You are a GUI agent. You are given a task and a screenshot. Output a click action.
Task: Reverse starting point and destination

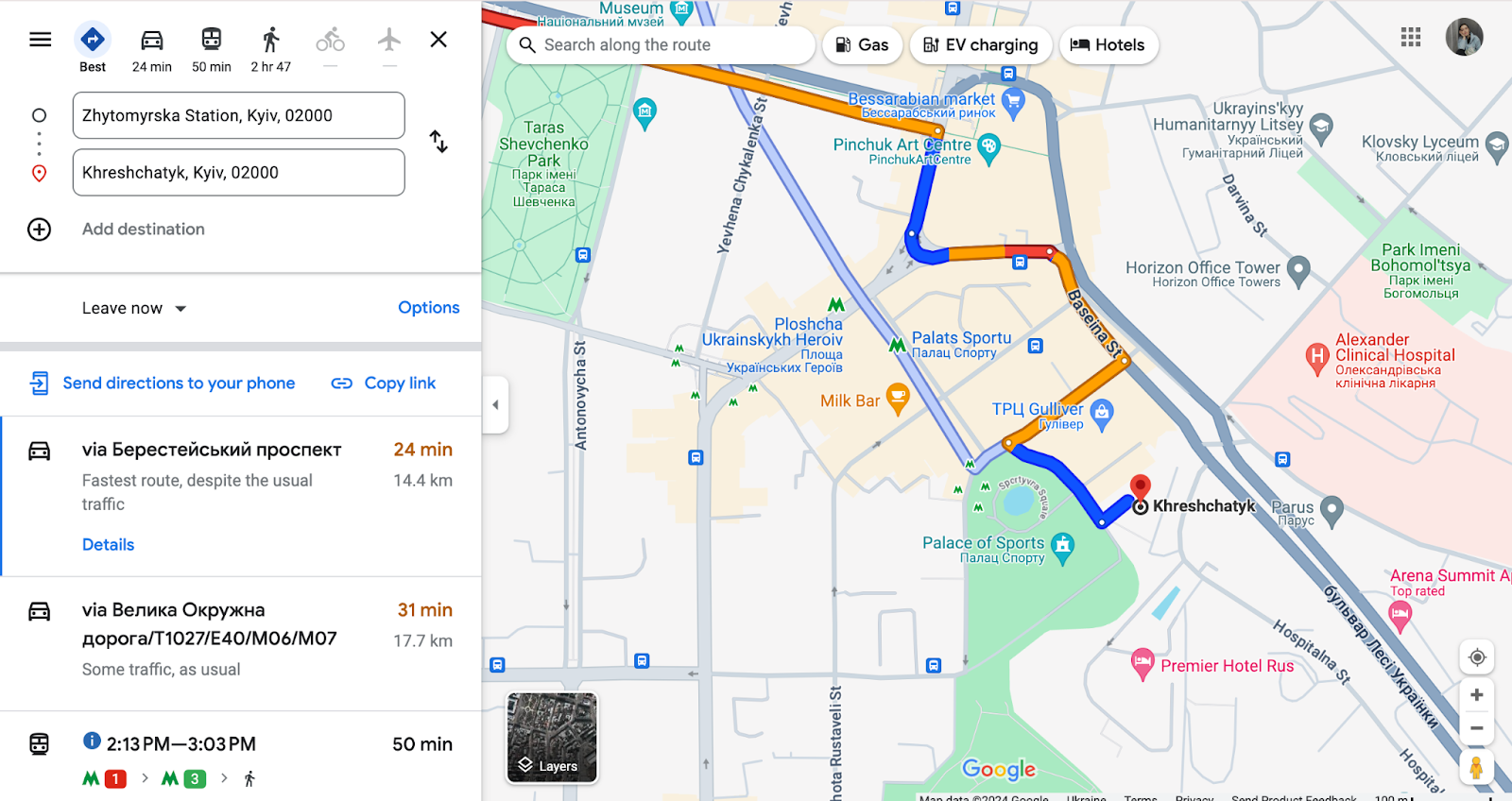[x=438, y=142]
